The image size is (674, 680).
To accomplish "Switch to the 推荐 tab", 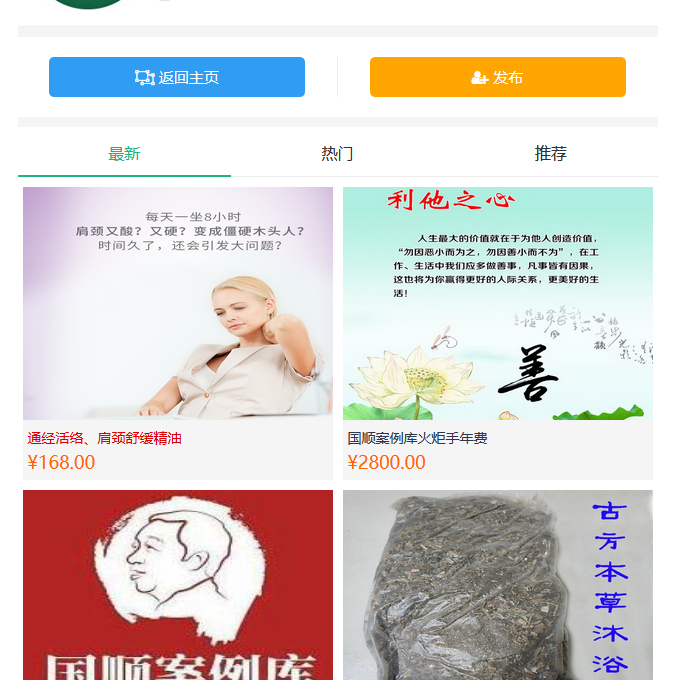I will (550, 154).
